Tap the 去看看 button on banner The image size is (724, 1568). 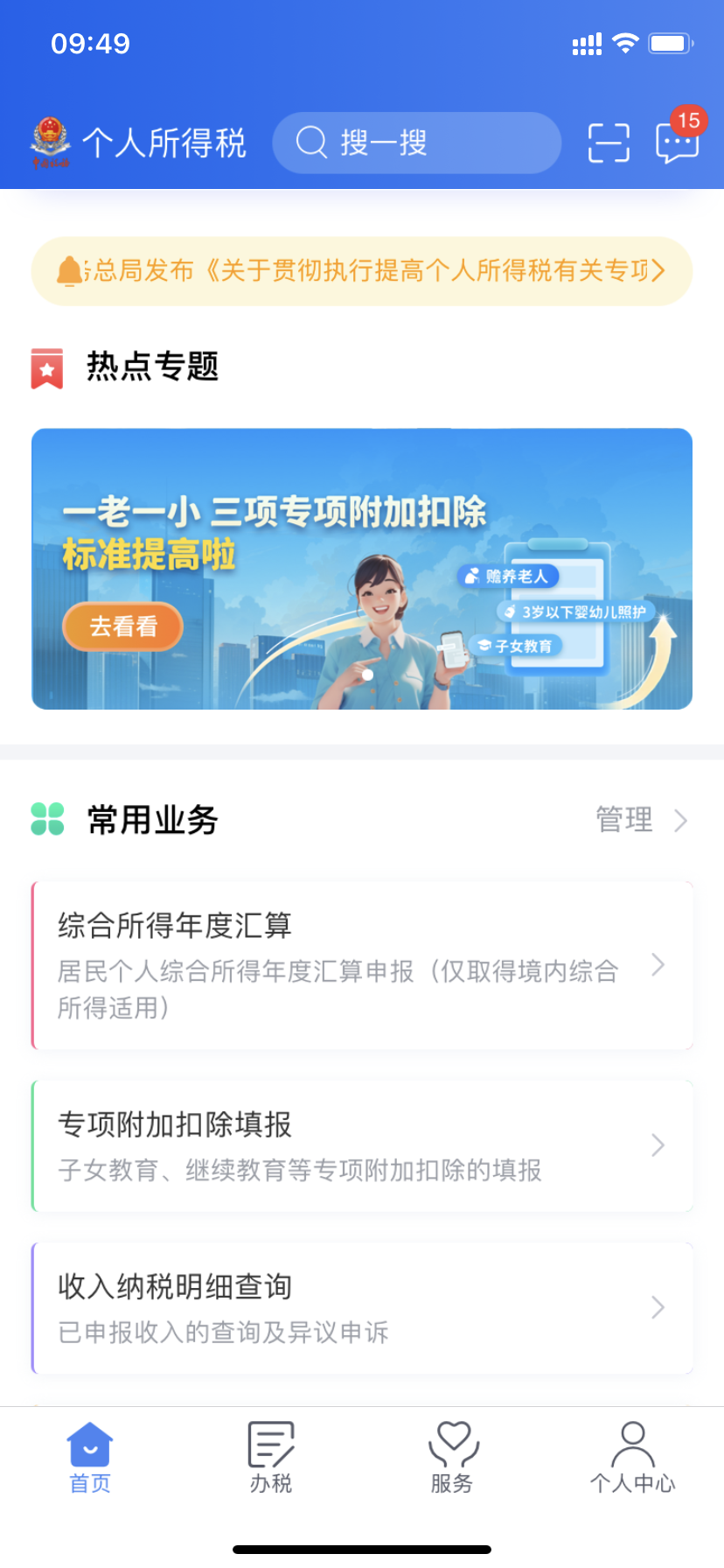click(x=123, y=626)
